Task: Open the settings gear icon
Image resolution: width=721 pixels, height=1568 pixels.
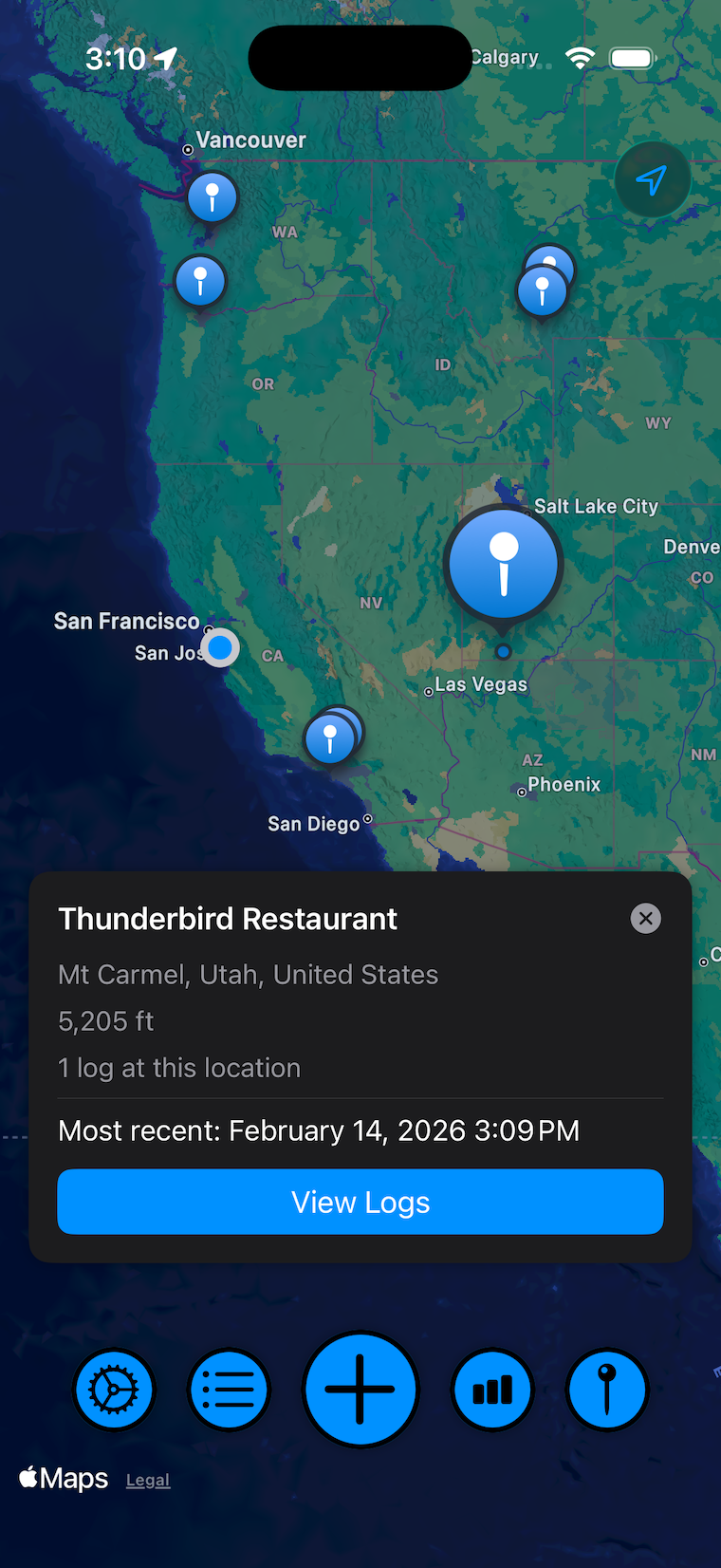Action: click(114, 1389)
